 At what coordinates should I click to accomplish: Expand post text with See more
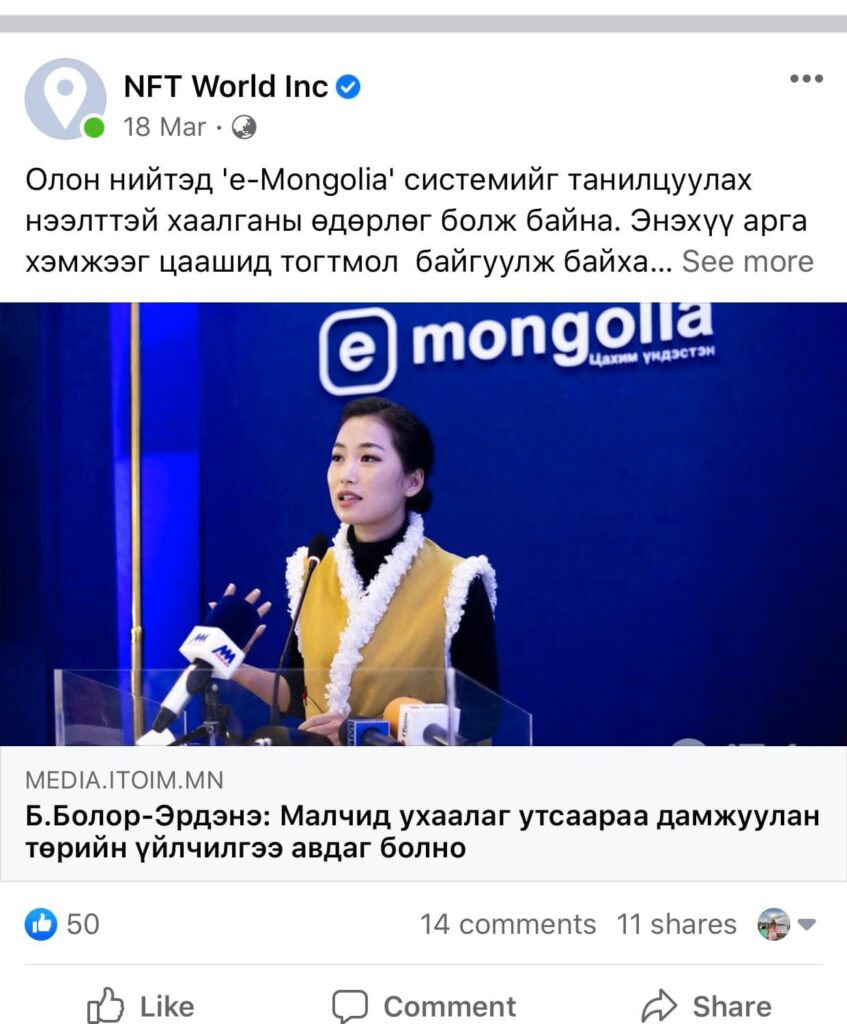tap(747, 261)
